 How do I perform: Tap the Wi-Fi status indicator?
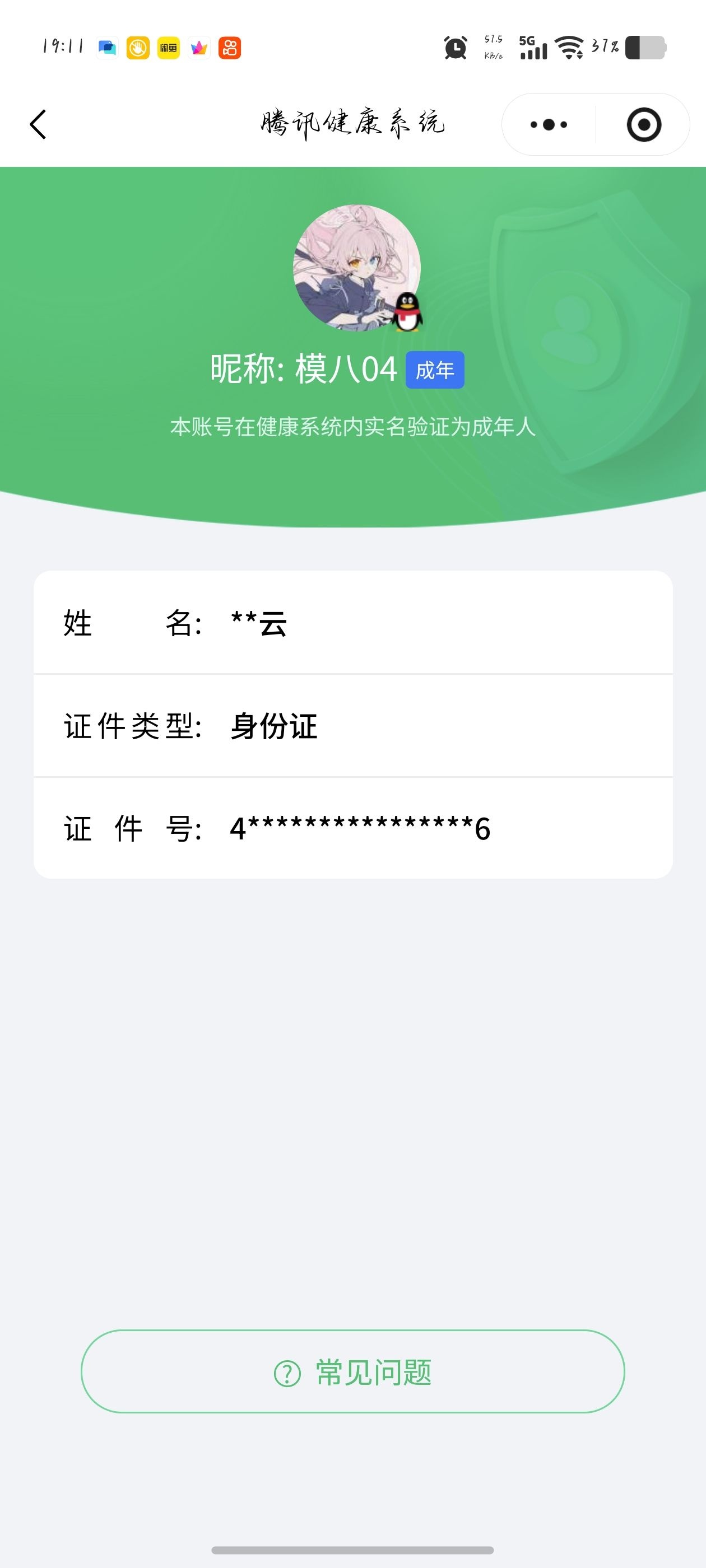(x=568, y=48)
